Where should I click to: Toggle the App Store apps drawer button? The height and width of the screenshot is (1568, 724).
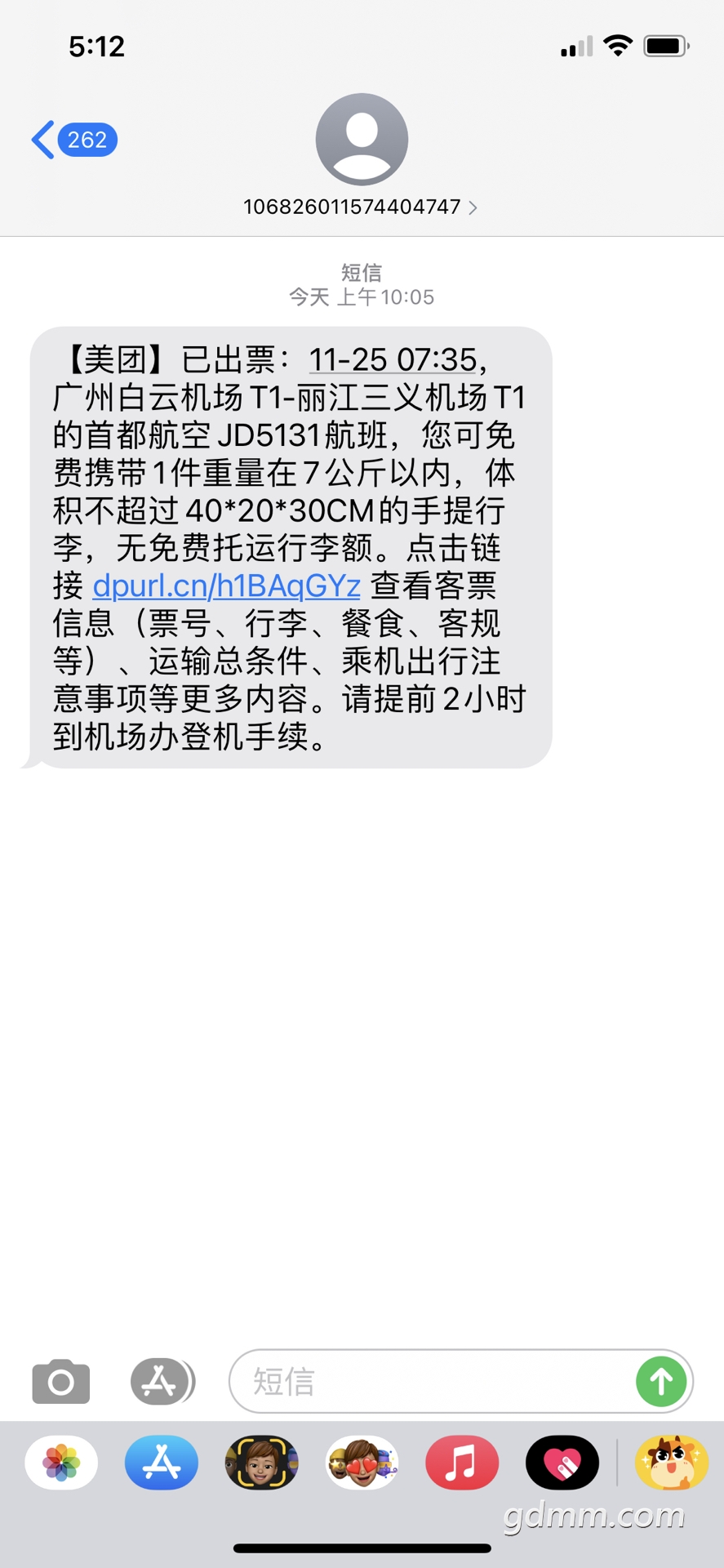coord(162,1382)
